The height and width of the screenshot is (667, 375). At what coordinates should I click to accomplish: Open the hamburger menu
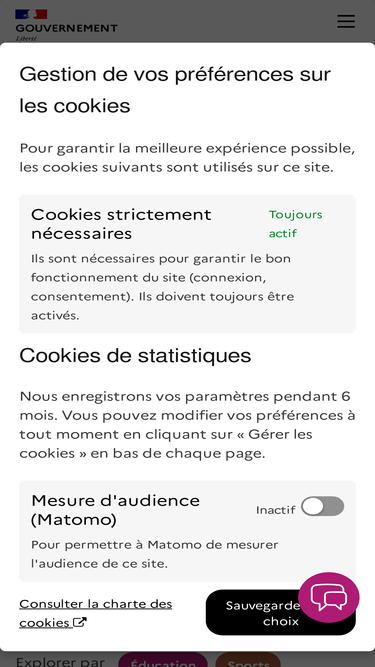346,21
